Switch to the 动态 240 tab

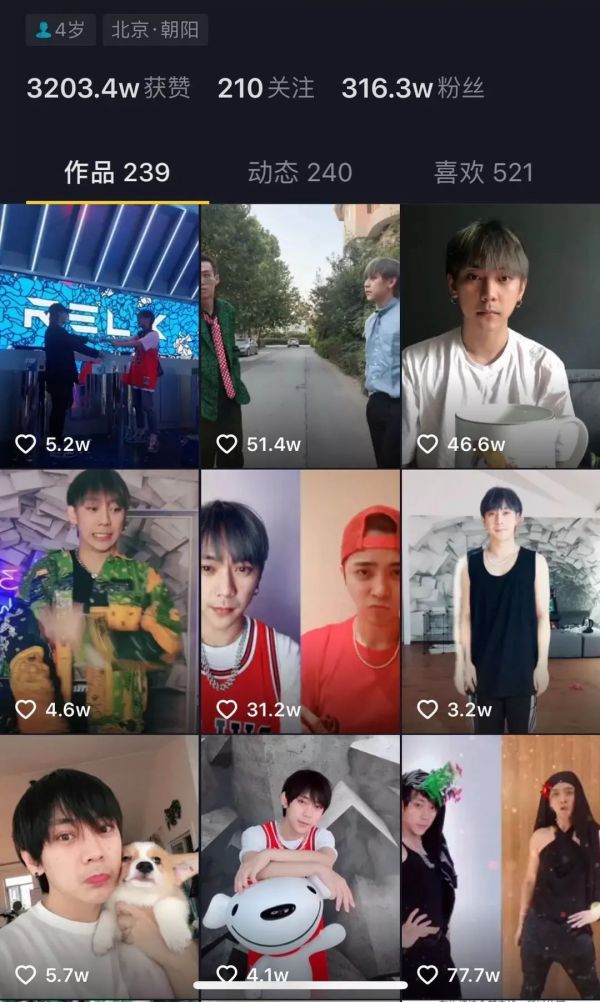pos(299,173)
